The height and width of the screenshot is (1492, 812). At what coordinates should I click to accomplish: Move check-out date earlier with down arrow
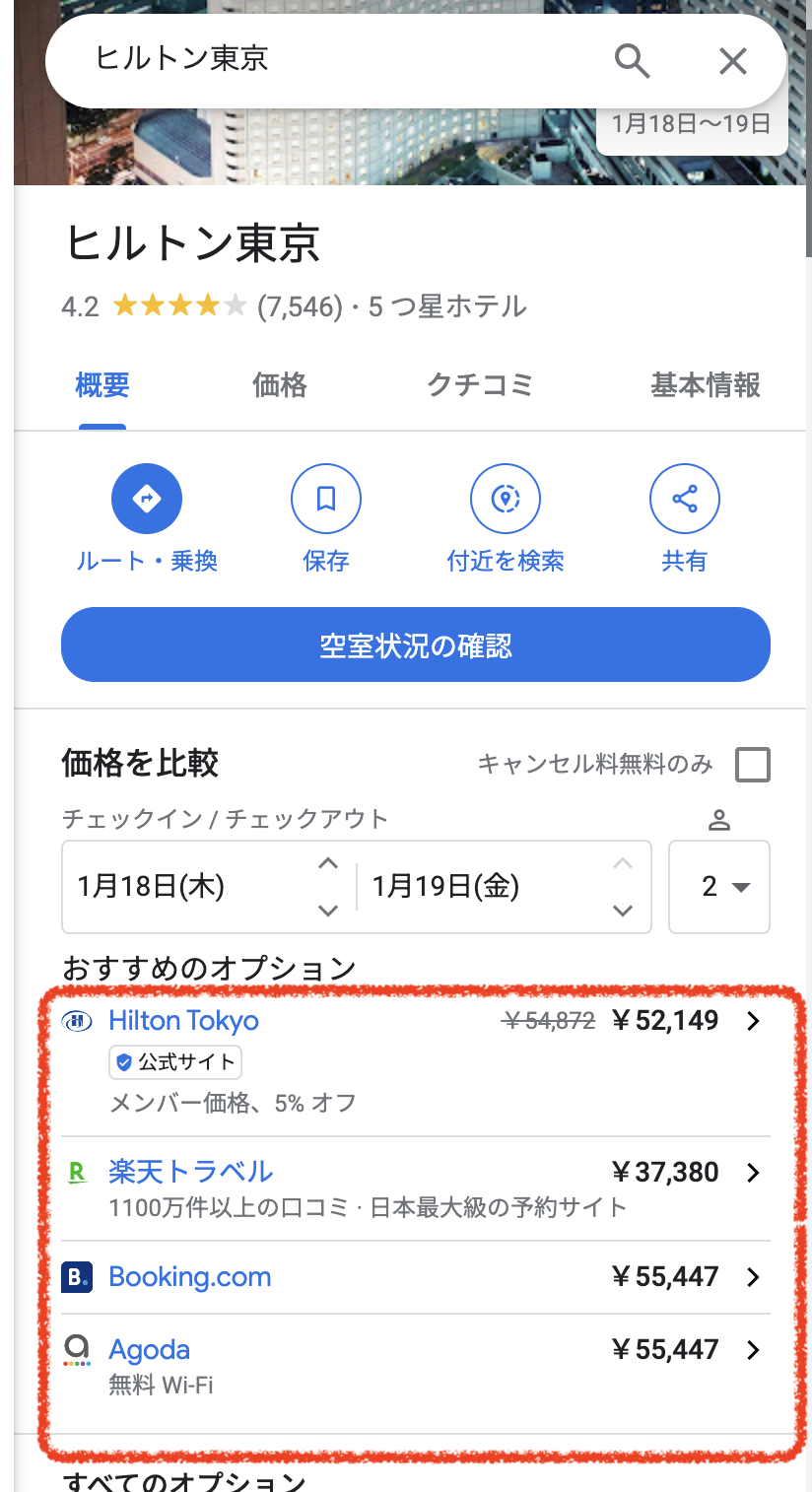[x=622, y=911]
